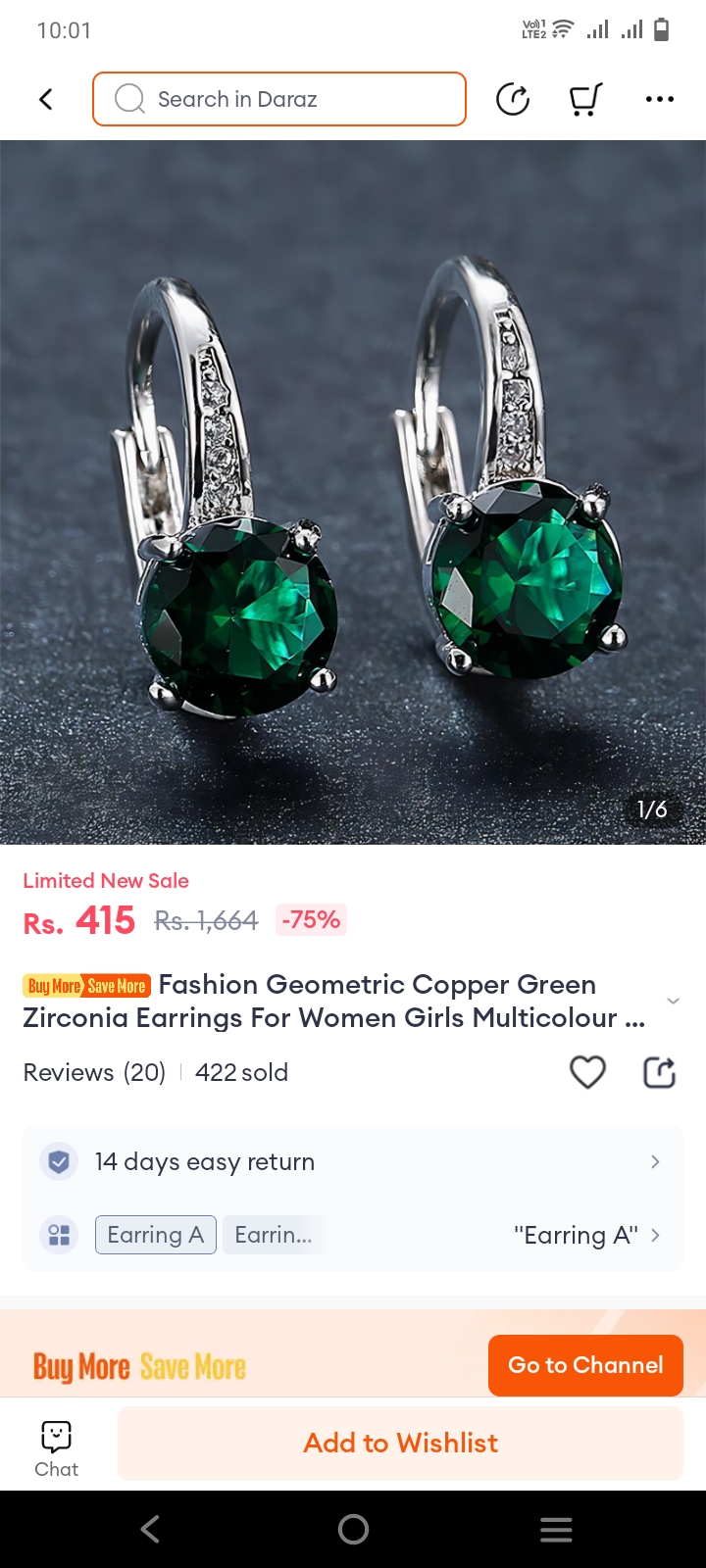Select the second Earrin... variant chip

[x=274, y=1235]
